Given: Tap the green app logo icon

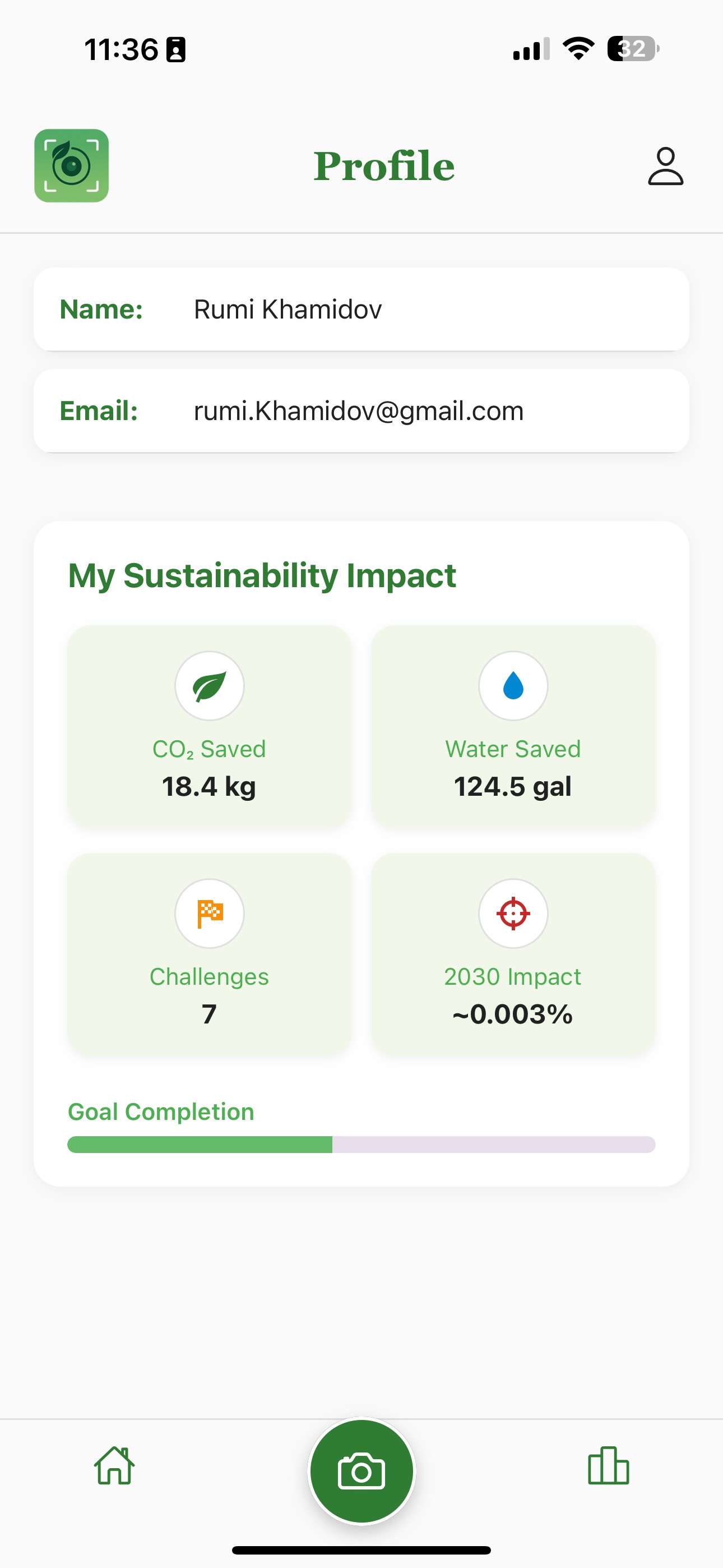Looking at the screenshot, I should 72,165.
